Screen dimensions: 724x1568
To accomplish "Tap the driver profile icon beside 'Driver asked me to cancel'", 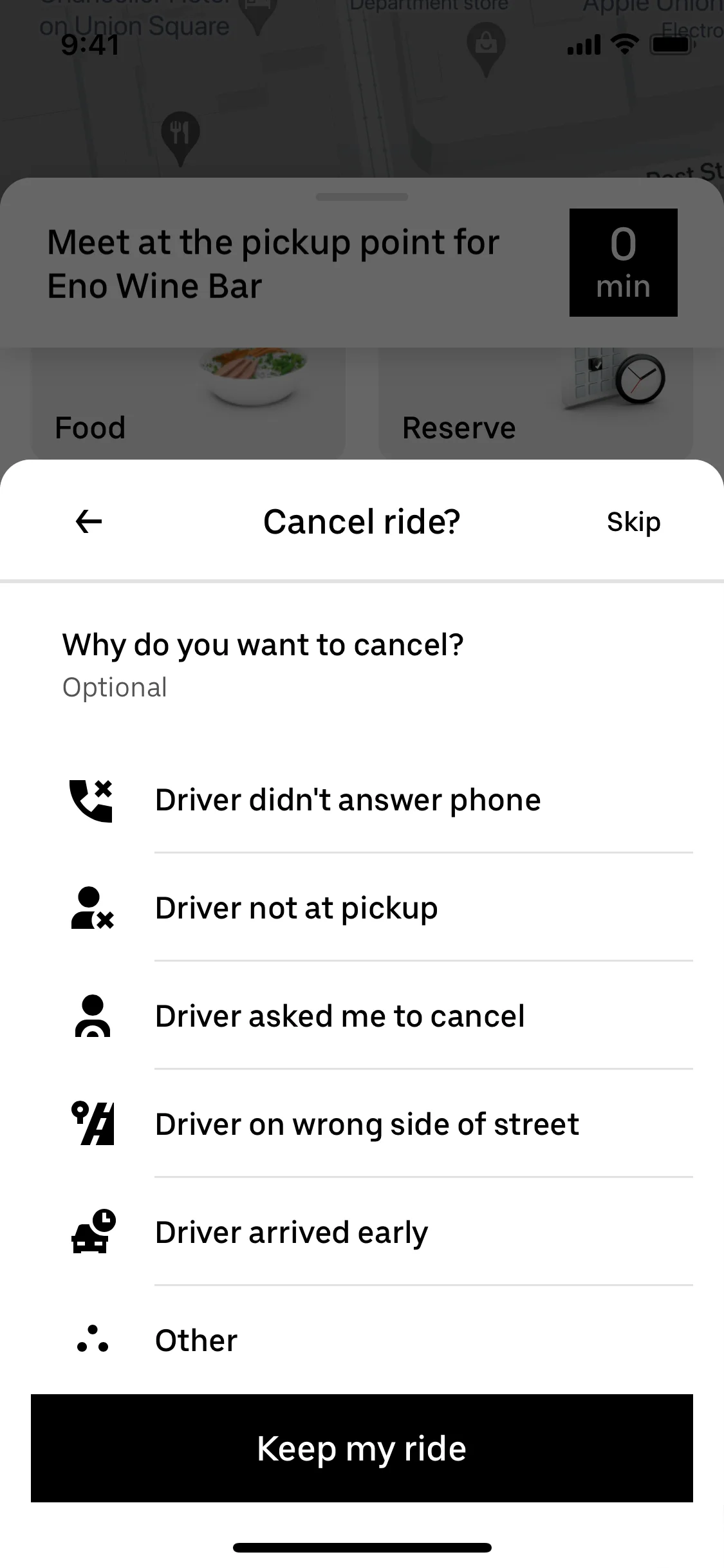I will coord(92,1016).
